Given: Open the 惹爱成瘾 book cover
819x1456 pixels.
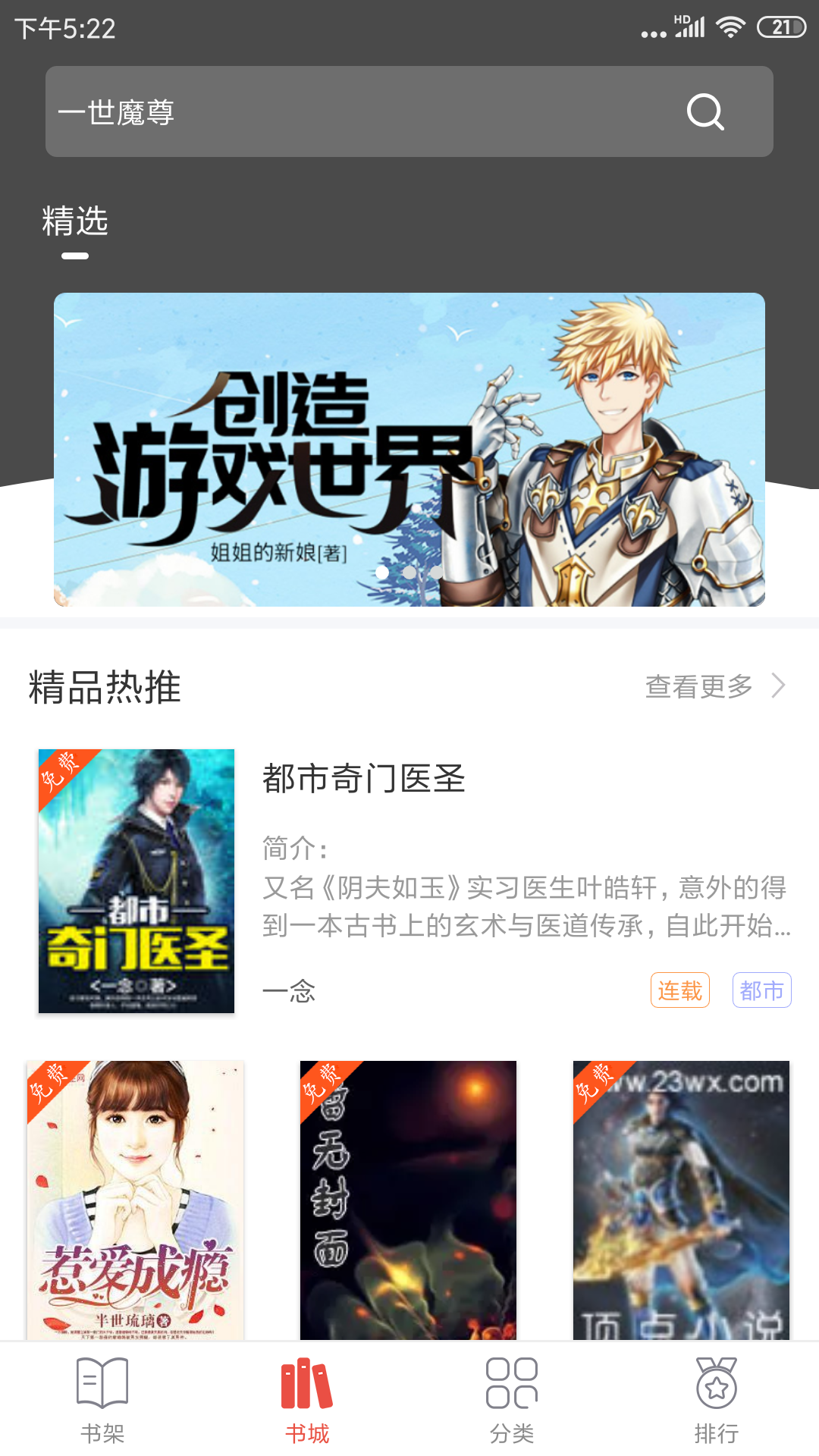Looking at the screenshot, I should click(136, 1200).
